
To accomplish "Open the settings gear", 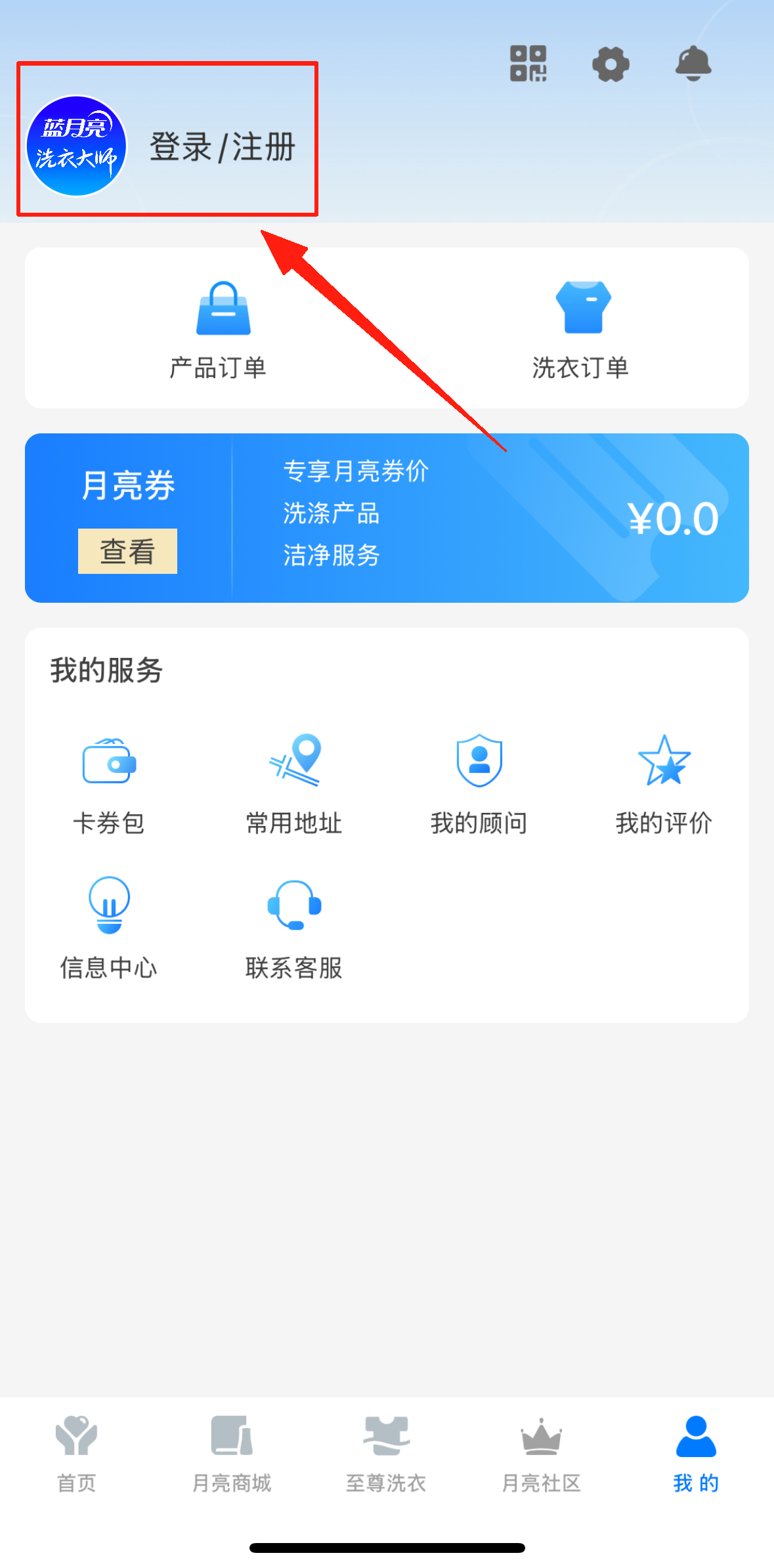I will coord(611,64).
